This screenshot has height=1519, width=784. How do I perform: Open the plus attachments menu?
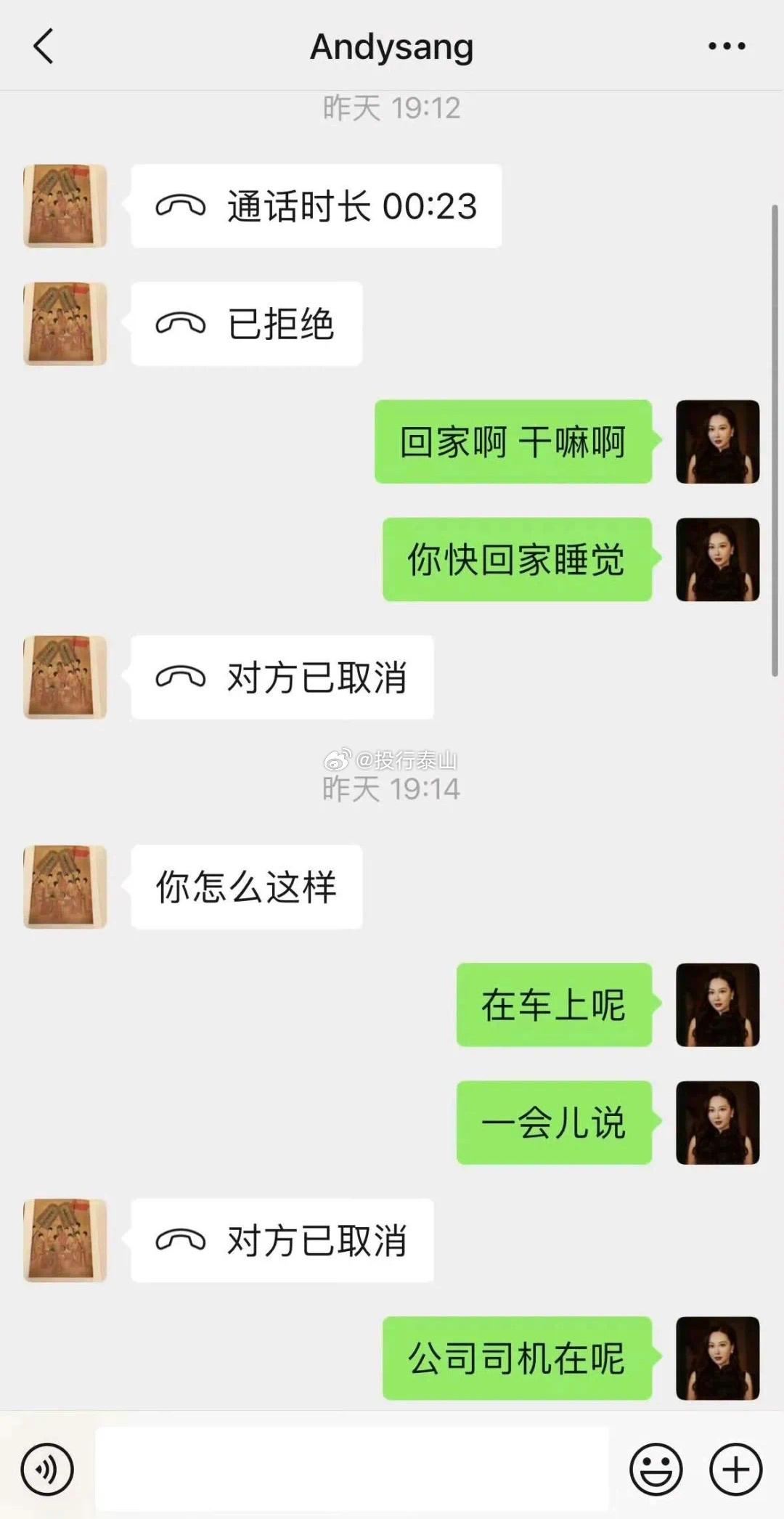click(735, 1470)
